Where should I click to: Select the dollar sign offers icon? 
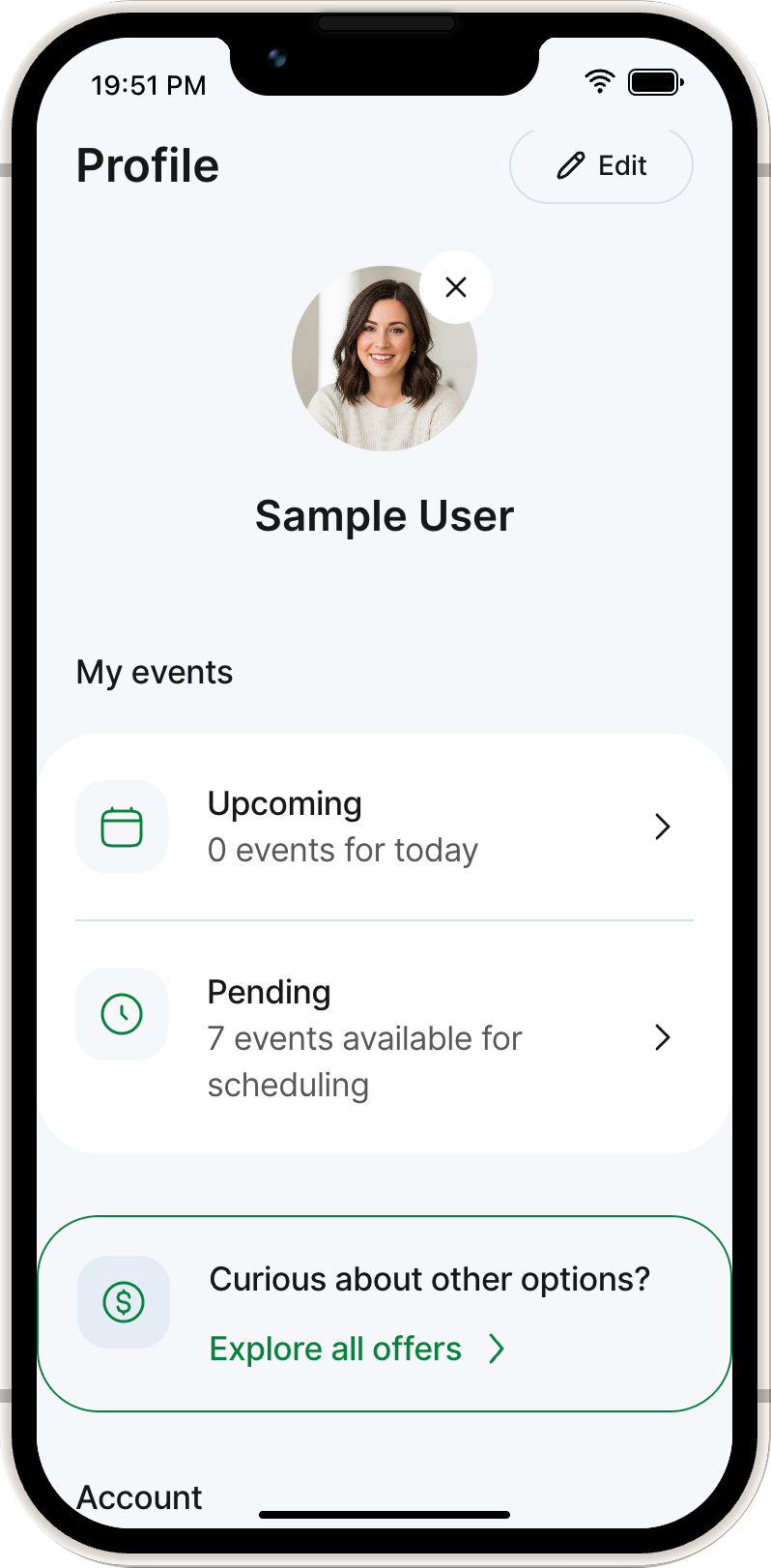123,1301
